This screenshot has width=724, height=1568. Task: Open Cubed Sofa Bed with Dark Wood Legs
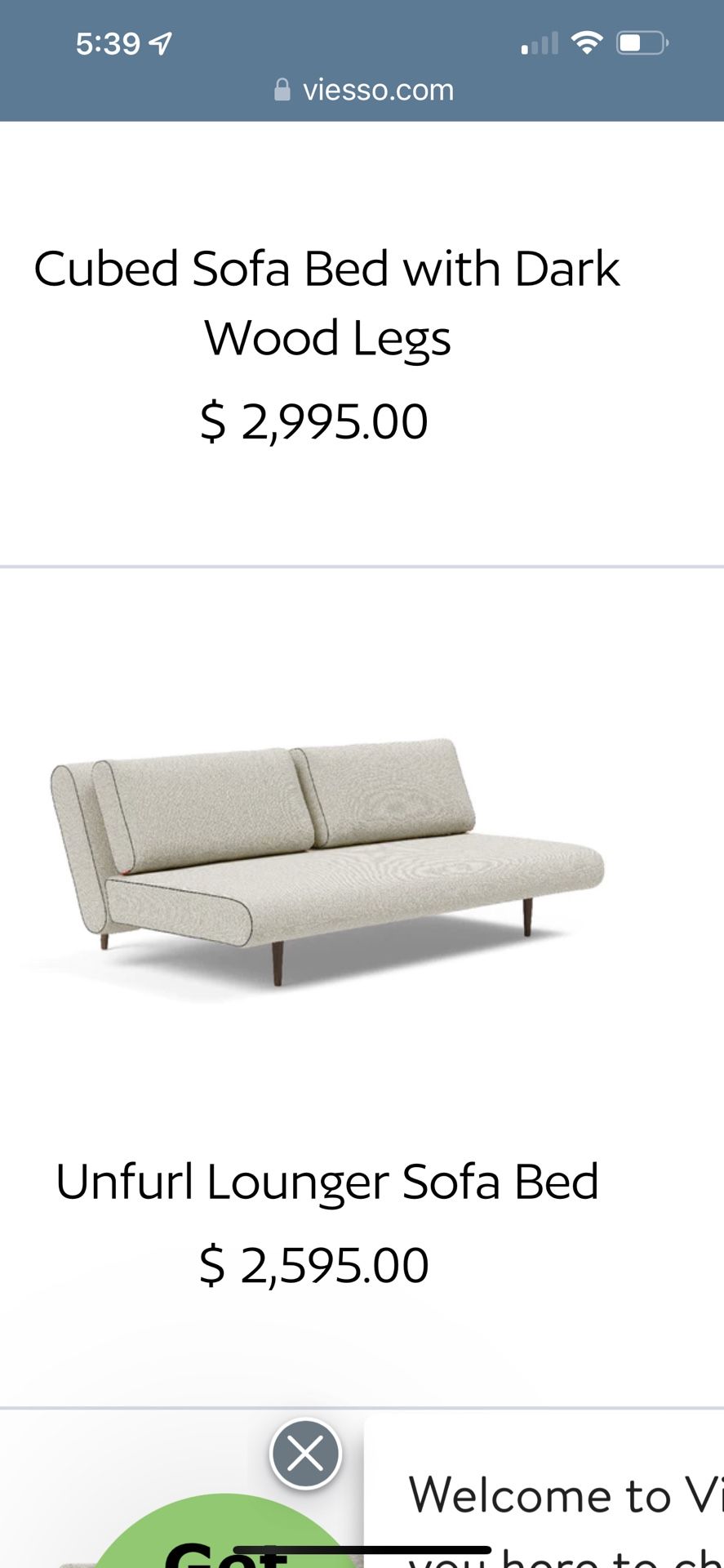click(x=326, y=303)
